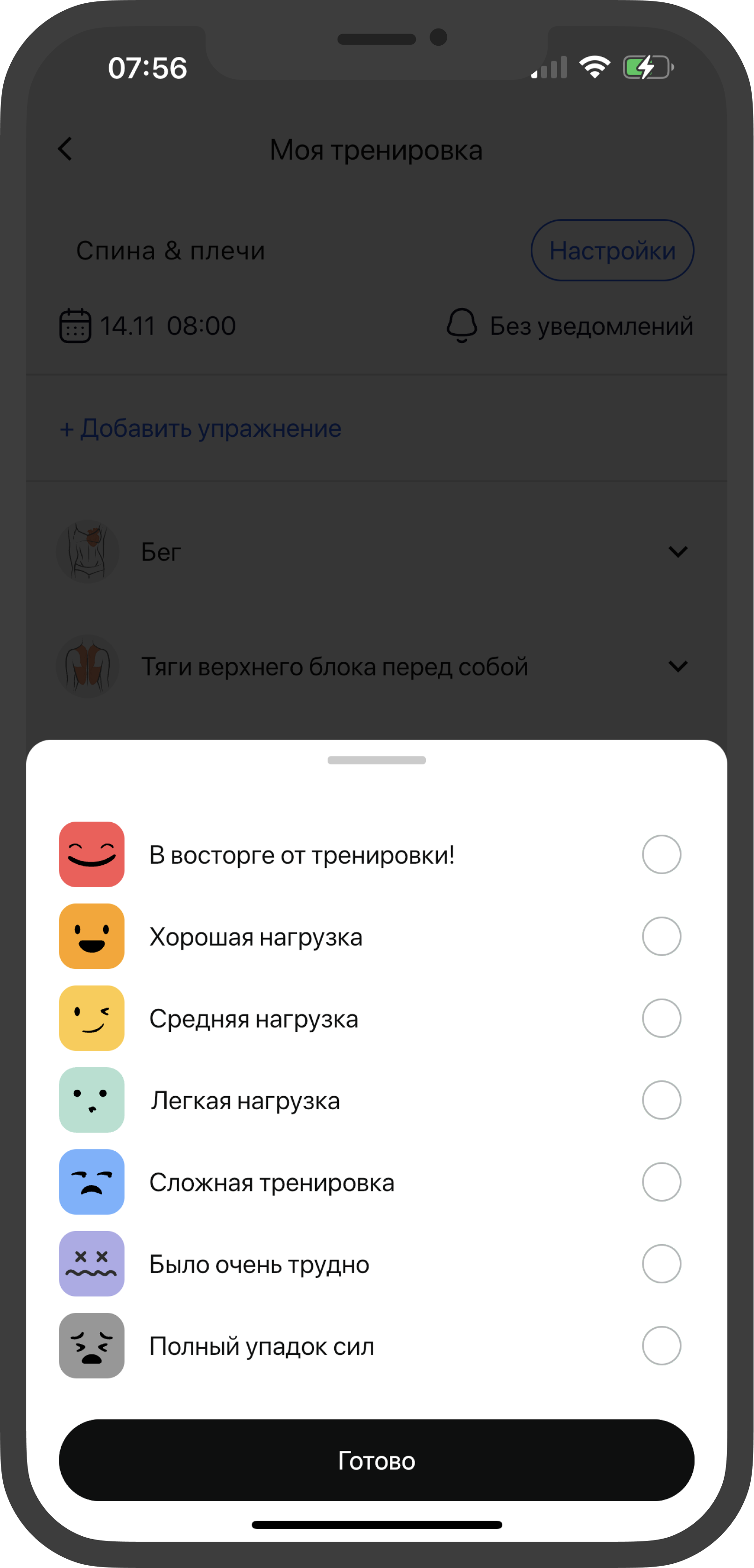The image size is (754, 1568).
Task: Choose "Было очень трудно" rating
Action: coord(661,1264)
